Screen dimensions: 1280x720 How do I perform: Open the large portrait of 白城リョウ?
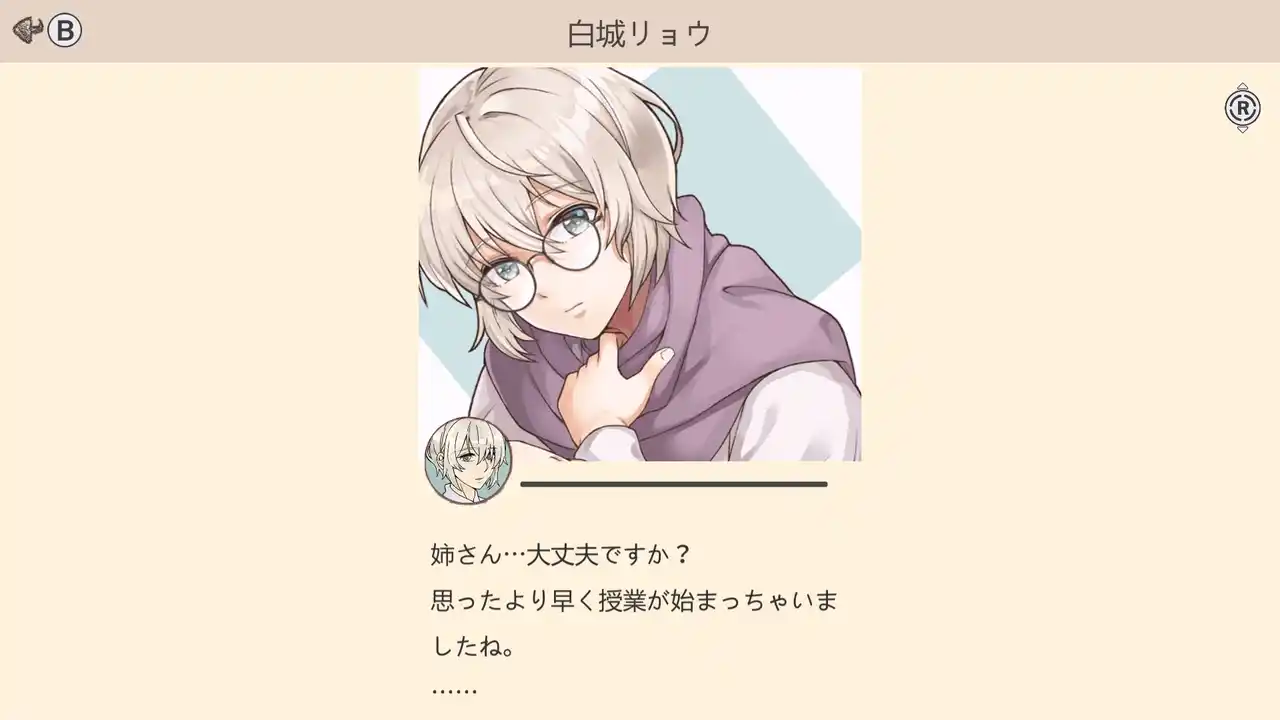pyautogui.click(x=640, y=263)
